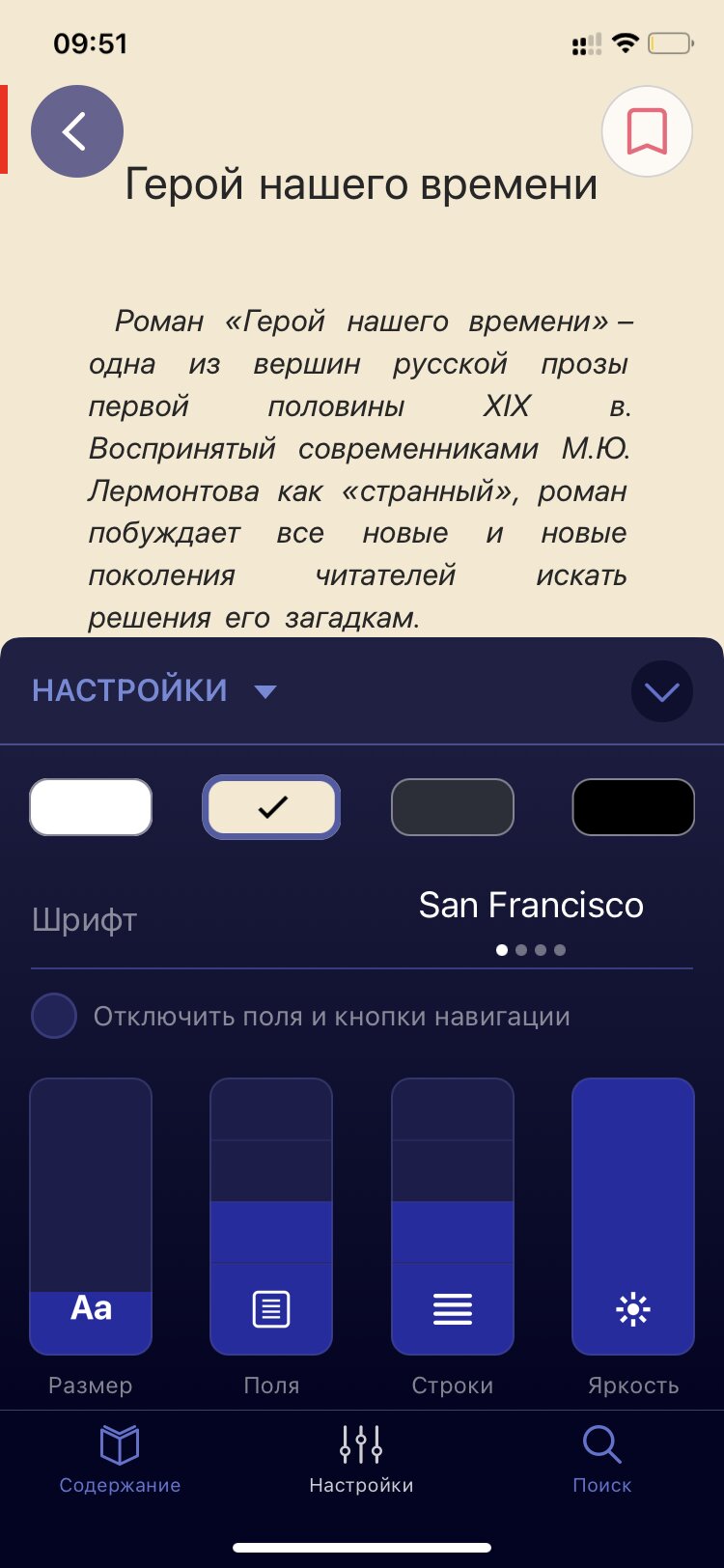Open the Содержание tab

120,1459
